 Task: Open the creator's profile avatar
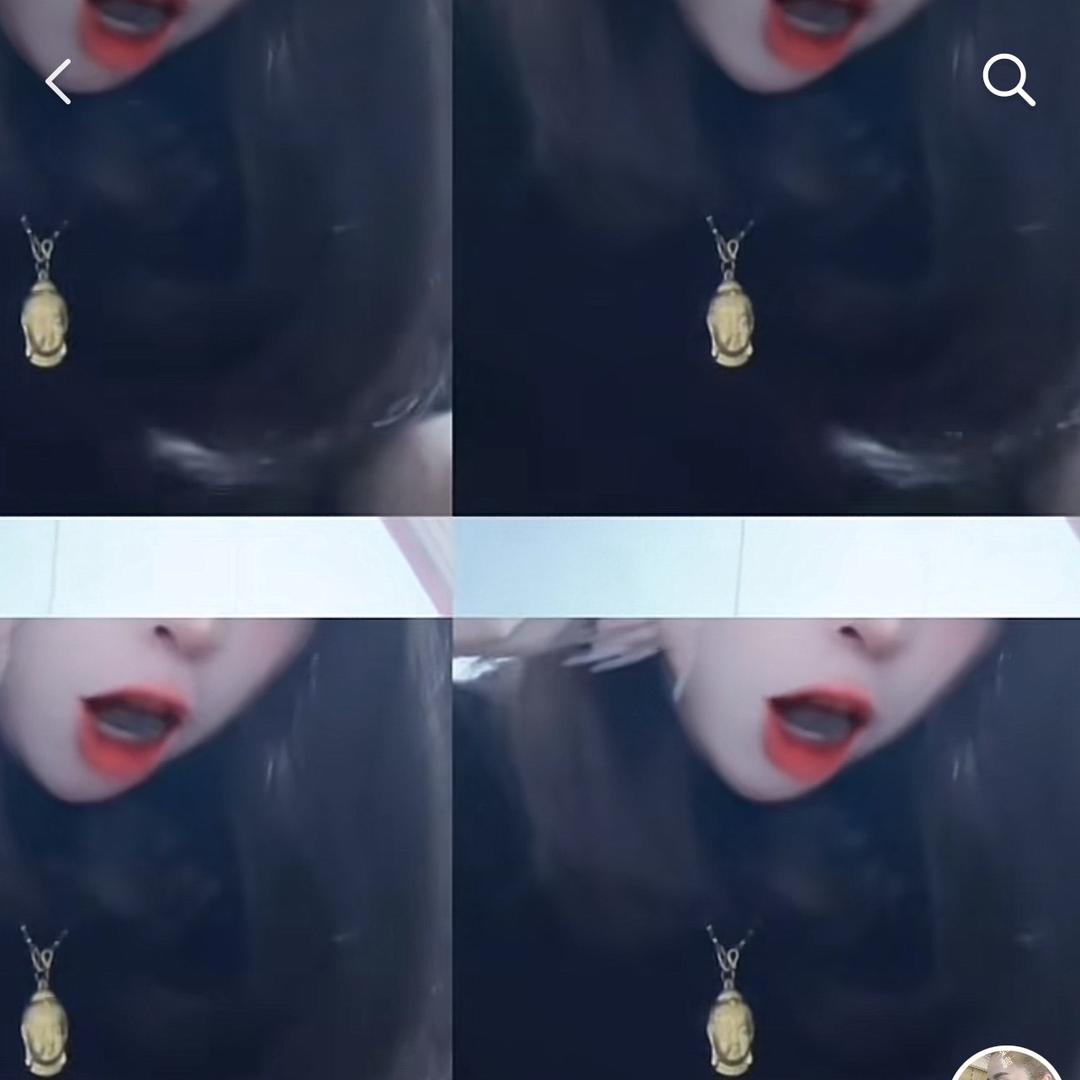pyautogui.click(x=1005, y=1067)
